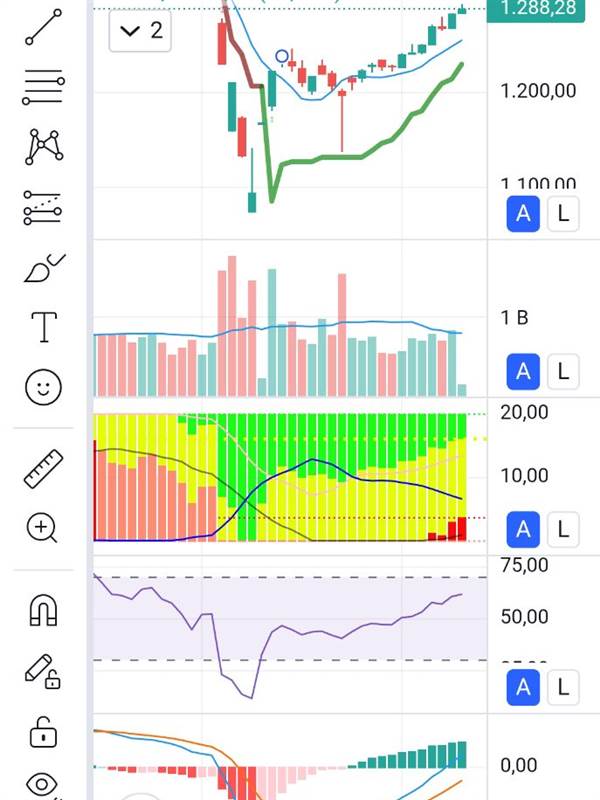Open the emoji sticker tool

(x=43, y=387)
